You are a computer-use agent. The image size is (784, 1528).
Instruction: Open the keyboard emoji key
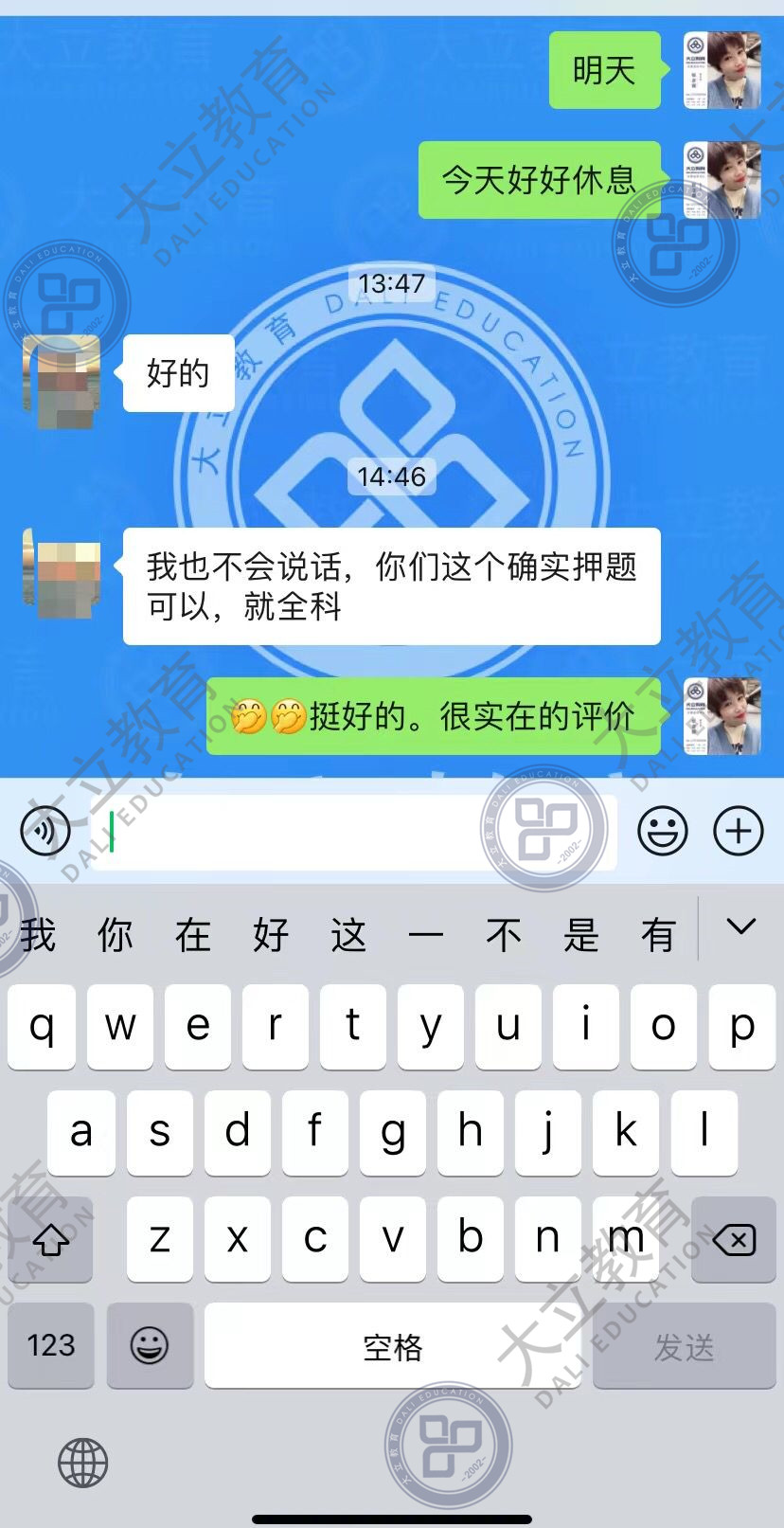pos(150,1346)
